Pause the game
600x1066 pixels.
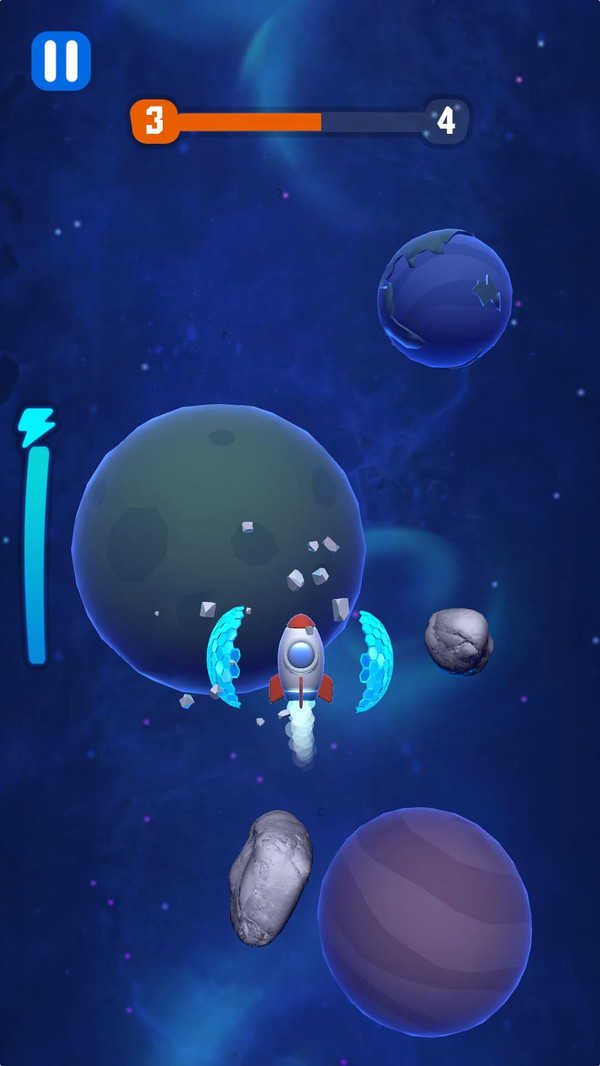pyautogui.click(x=61, y=61)
